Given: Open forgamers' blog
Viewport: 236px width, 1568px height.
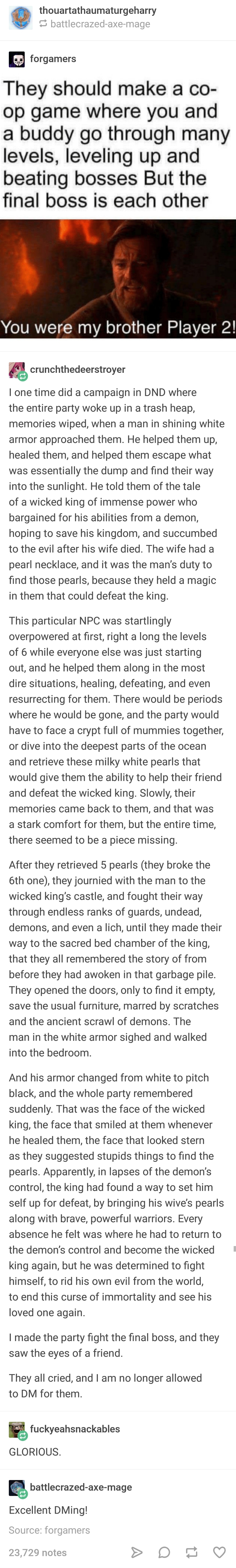Looking at the screenshot, I should (x=53, y=59).
